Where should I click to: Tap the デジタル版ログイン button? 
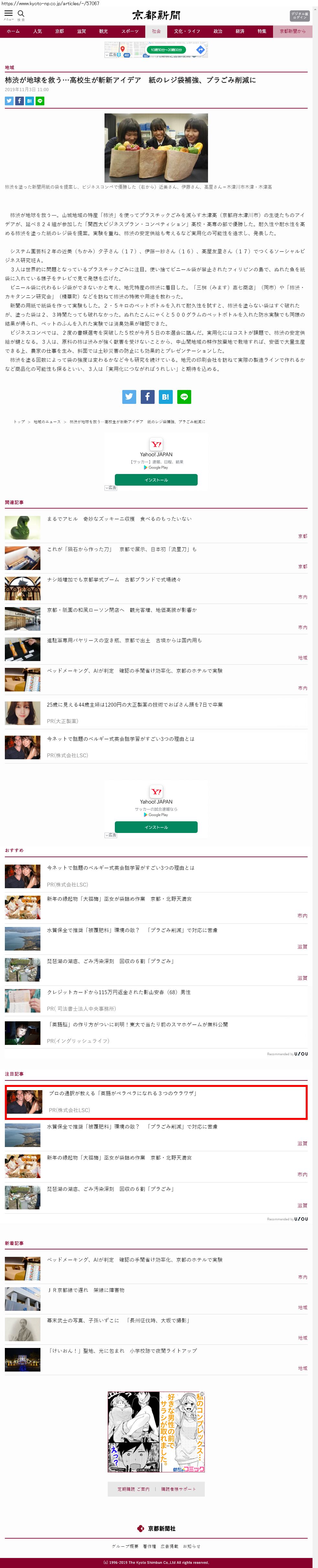299,16
